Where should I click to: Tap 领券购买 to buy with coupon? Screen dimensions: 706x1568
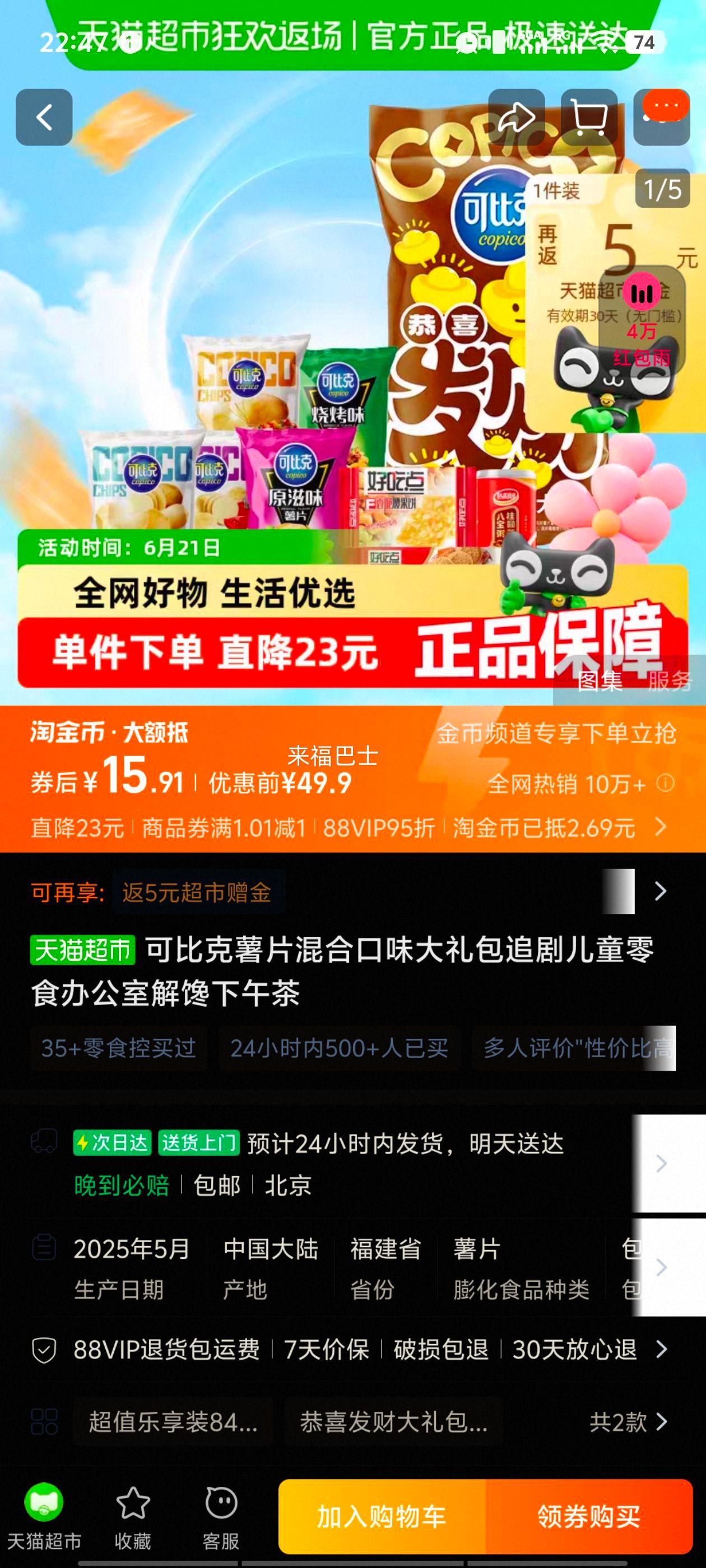pyautogui.click(x=589, y=1516)
